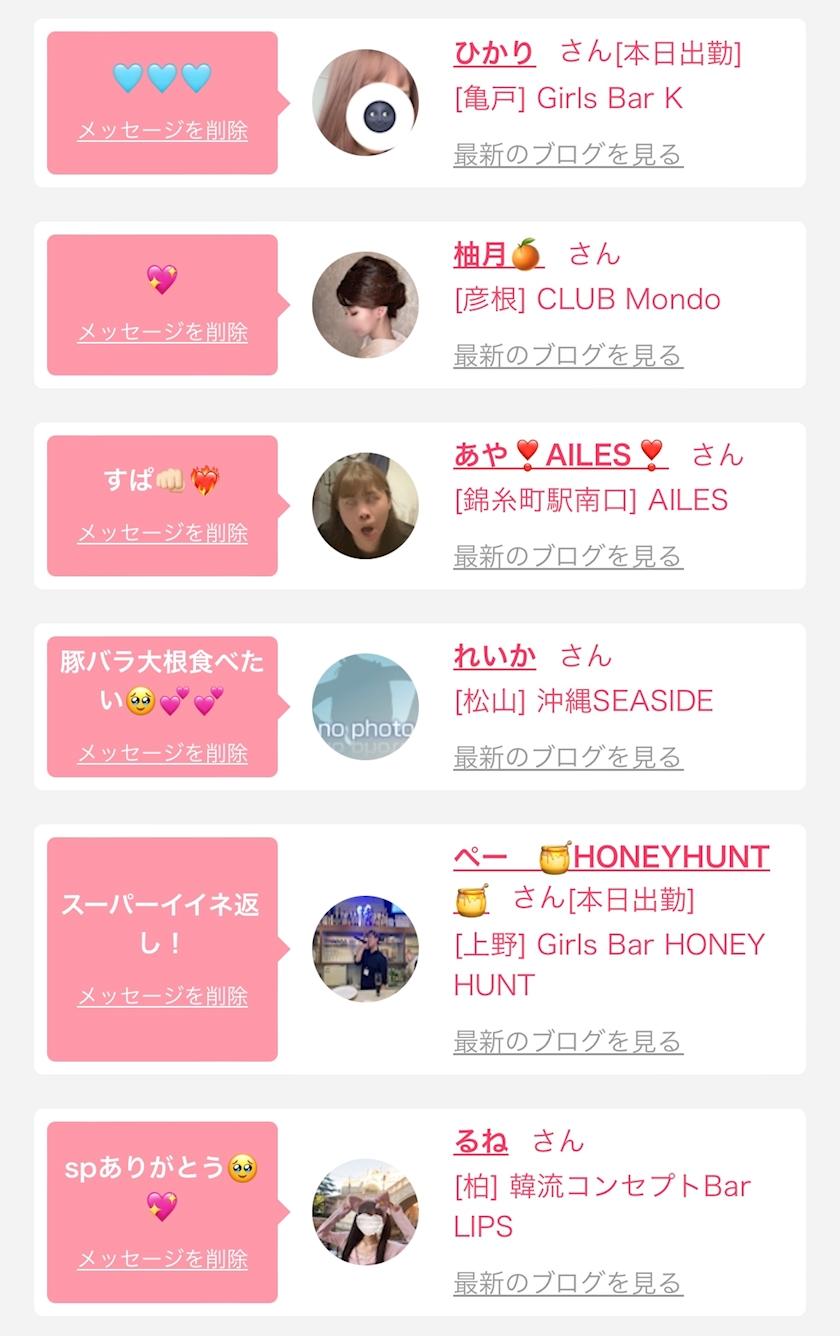Delete the message for 柚月
The image size is (840, 1336).
point(162,332)
